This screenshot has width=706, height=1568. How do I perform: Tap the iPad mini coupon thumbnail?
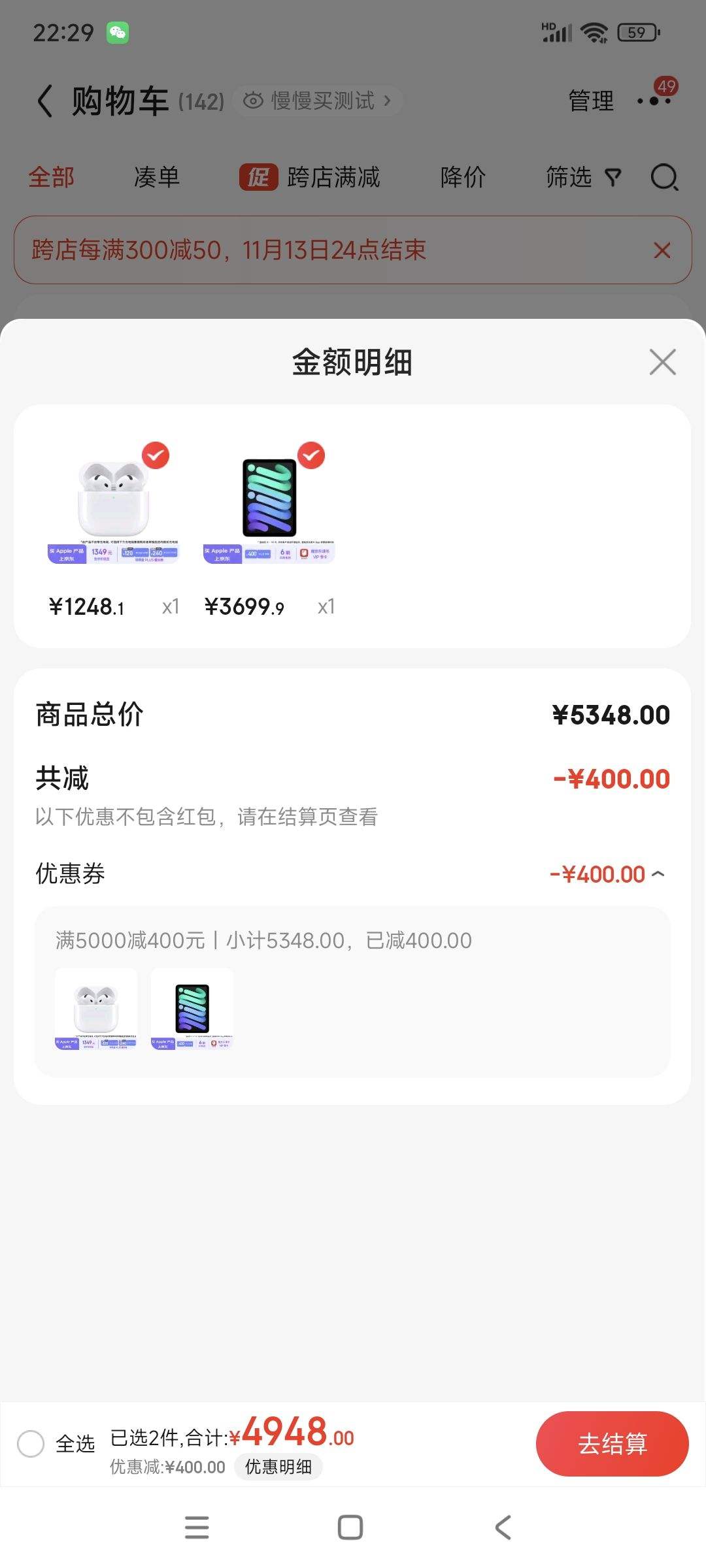click(x=192, y=1009)
